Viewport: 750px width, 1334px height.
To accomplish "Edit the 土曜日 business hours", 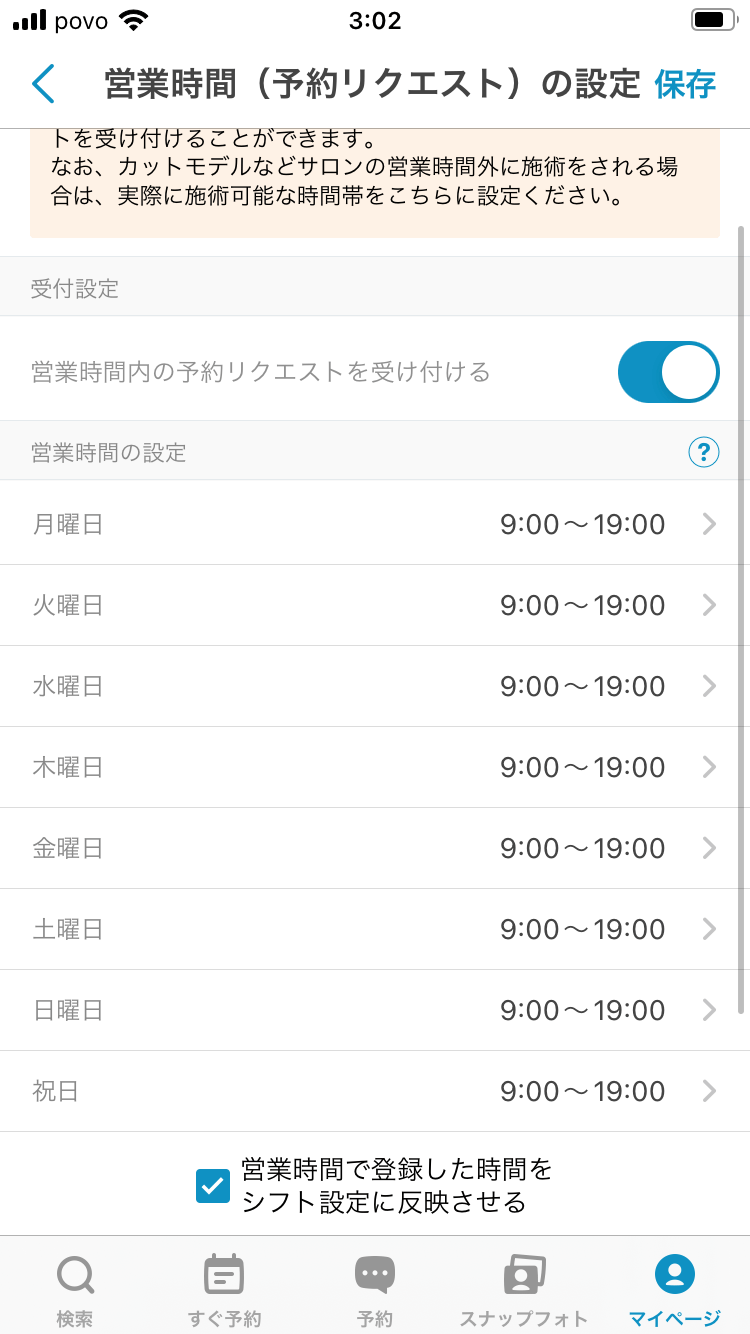I will pyautogui.click(x=375, y=929).
